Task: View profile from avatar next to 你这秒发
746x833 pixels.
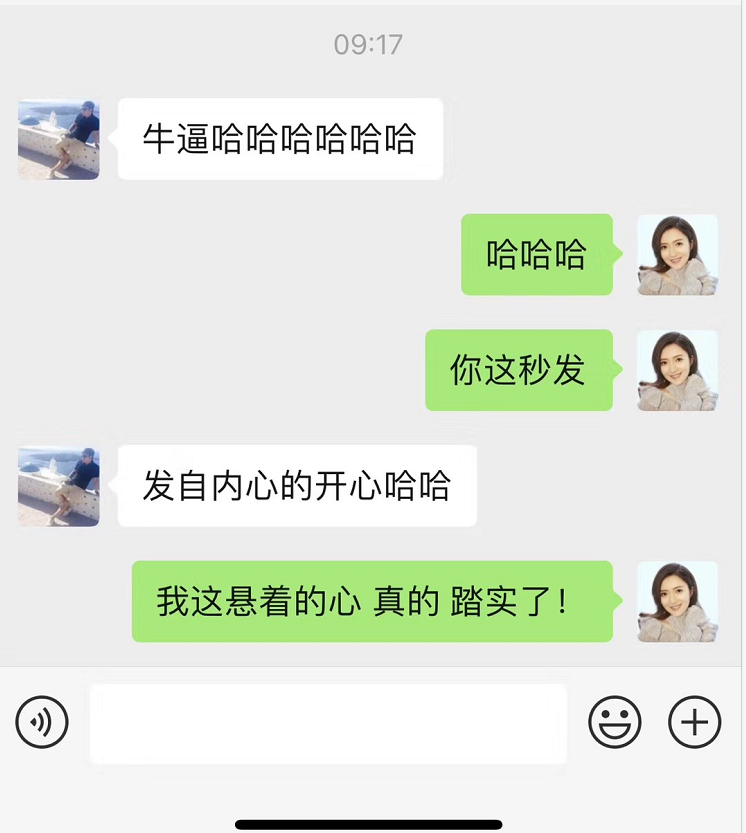Action: click(677, 370)
